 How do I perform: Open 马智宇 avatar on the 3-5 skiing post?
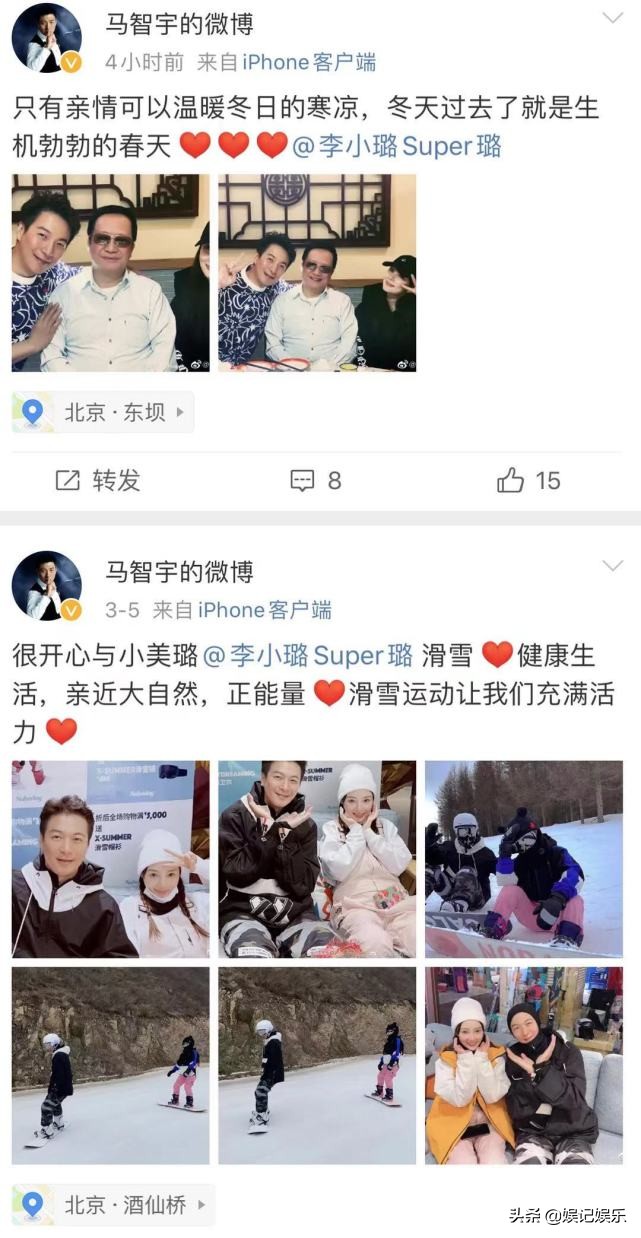[46, 586]
